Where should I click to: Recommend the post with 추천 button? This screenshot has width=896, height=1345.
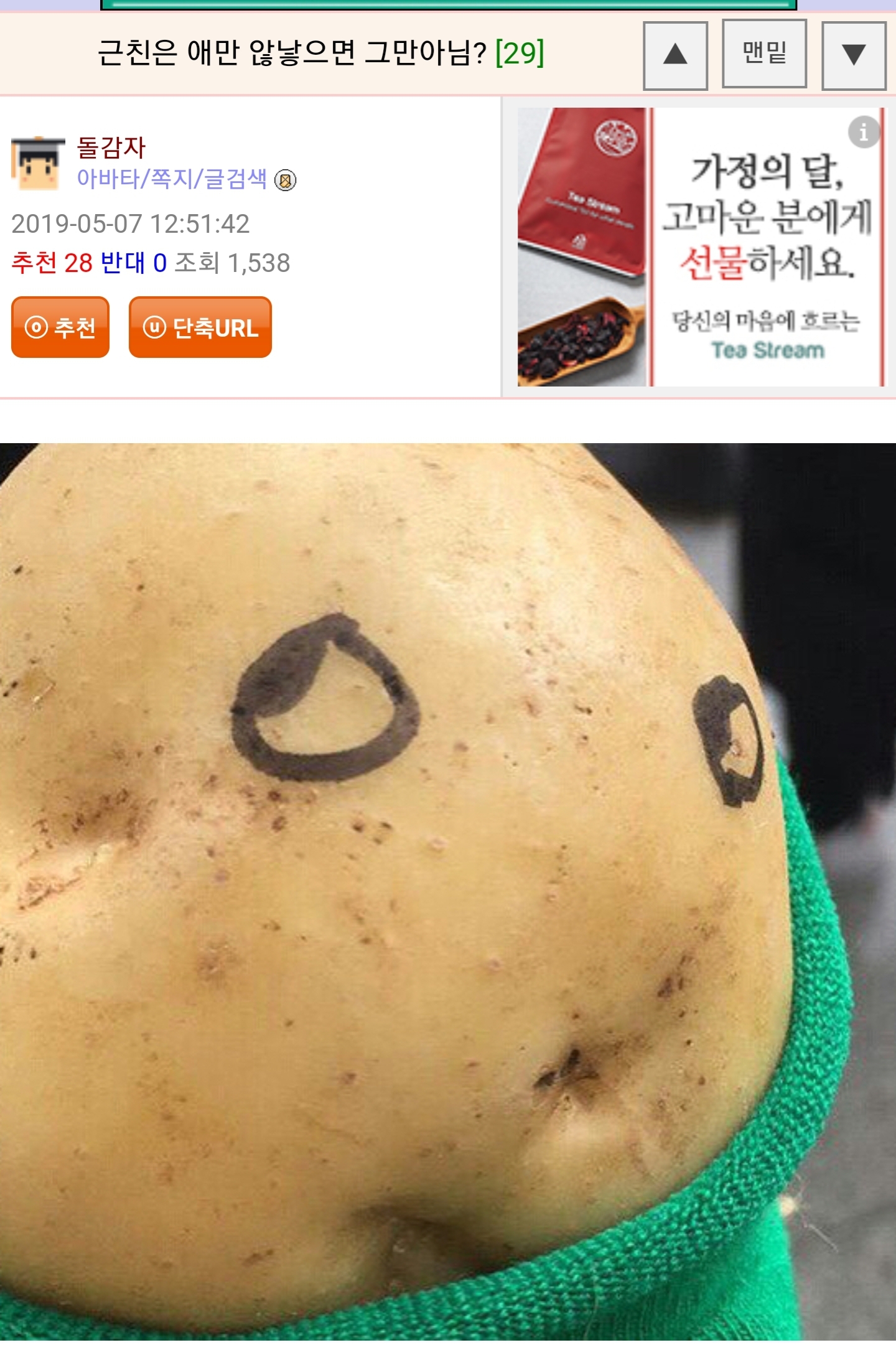point(60,327)
